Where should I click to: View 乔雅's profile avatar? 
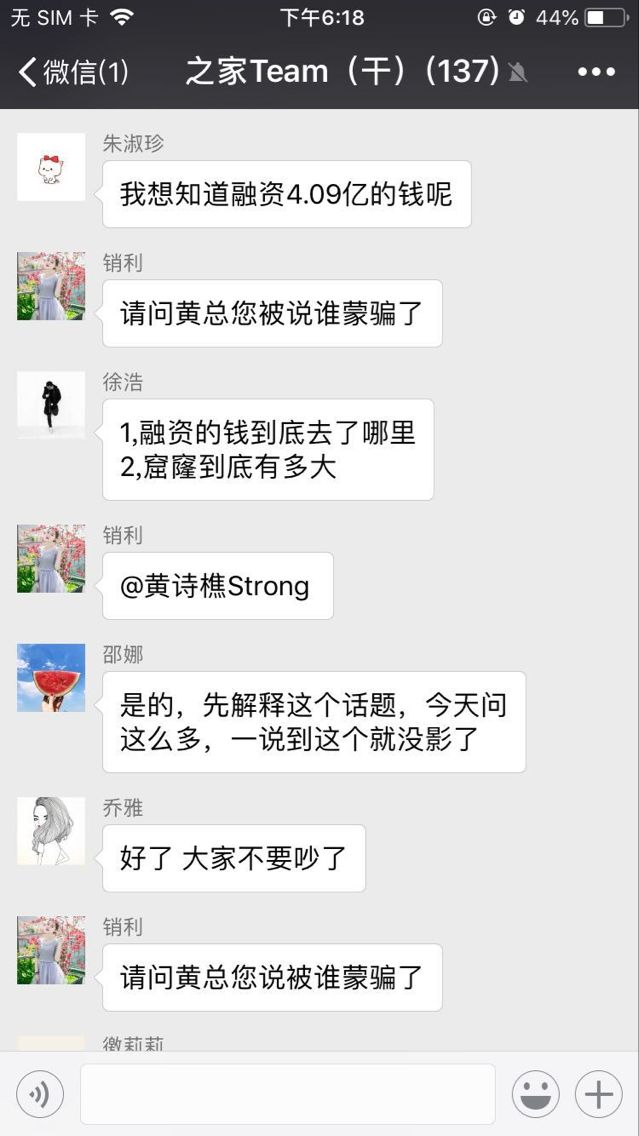[51, 831]
